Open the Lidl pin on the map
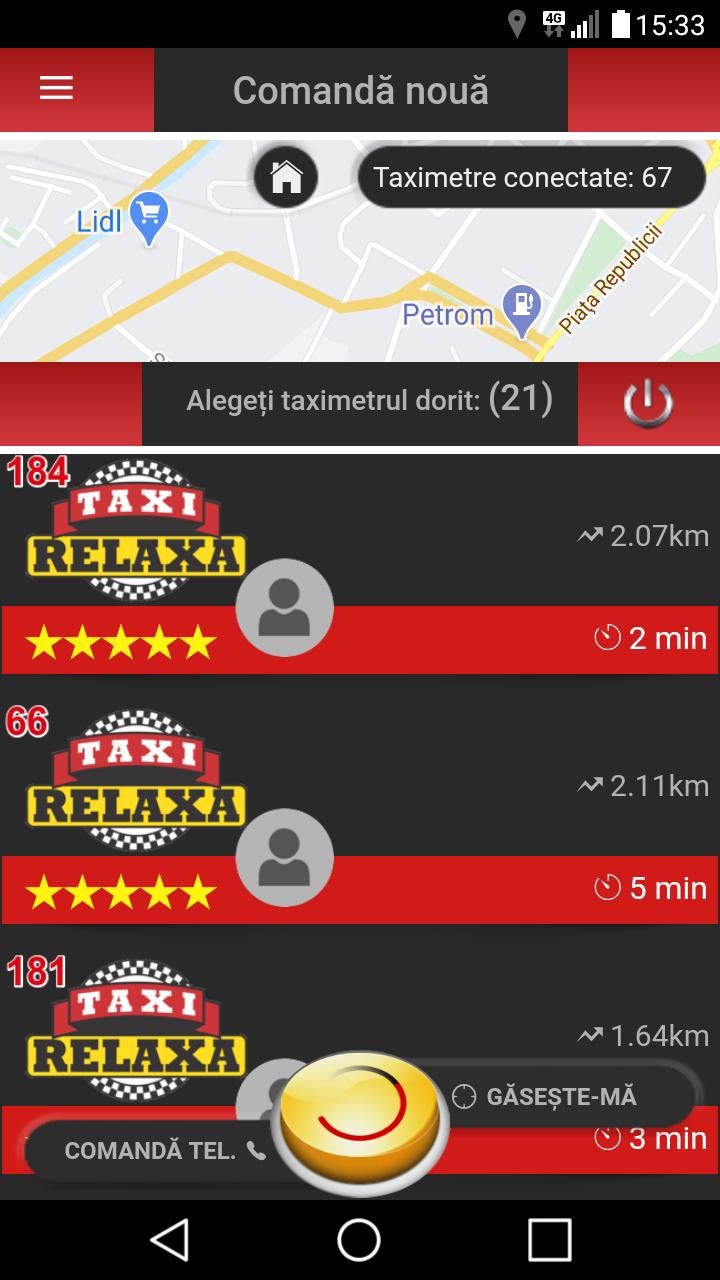 tap(150, 218)
